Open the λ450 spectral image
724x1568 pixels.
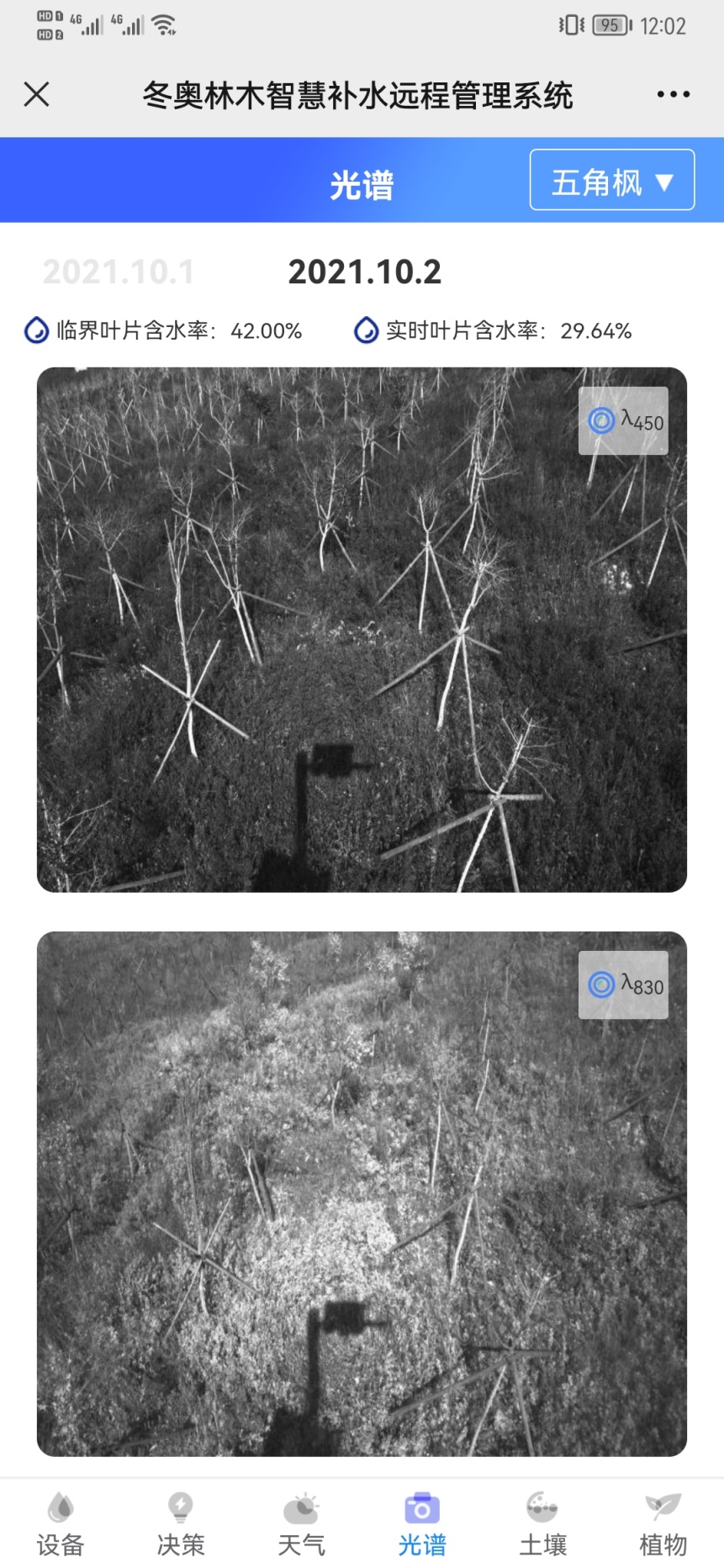click(362, 629)
